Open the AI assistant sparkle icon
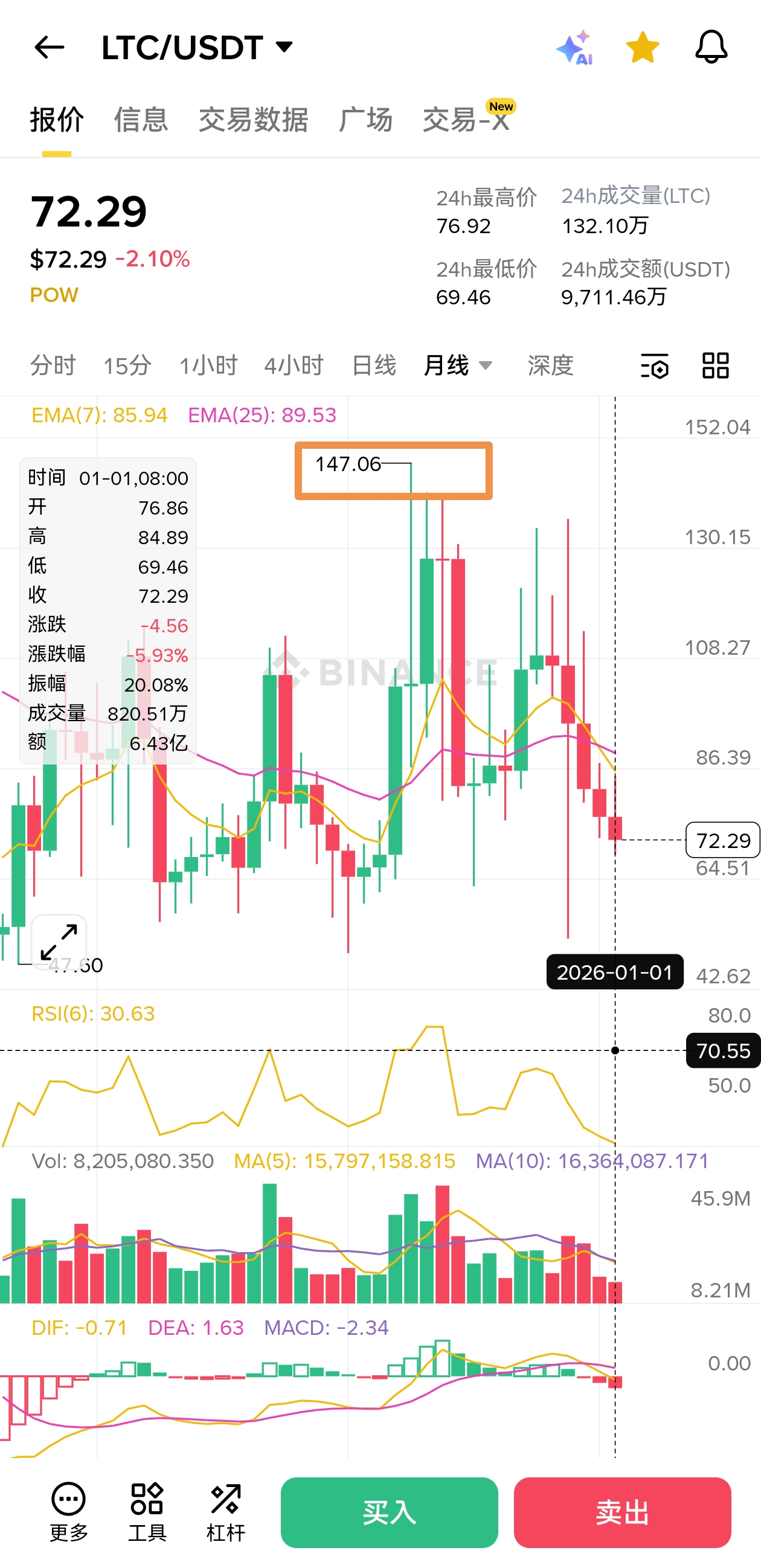Viewport: 761px width, 1568px height. (x=574, y=48)
